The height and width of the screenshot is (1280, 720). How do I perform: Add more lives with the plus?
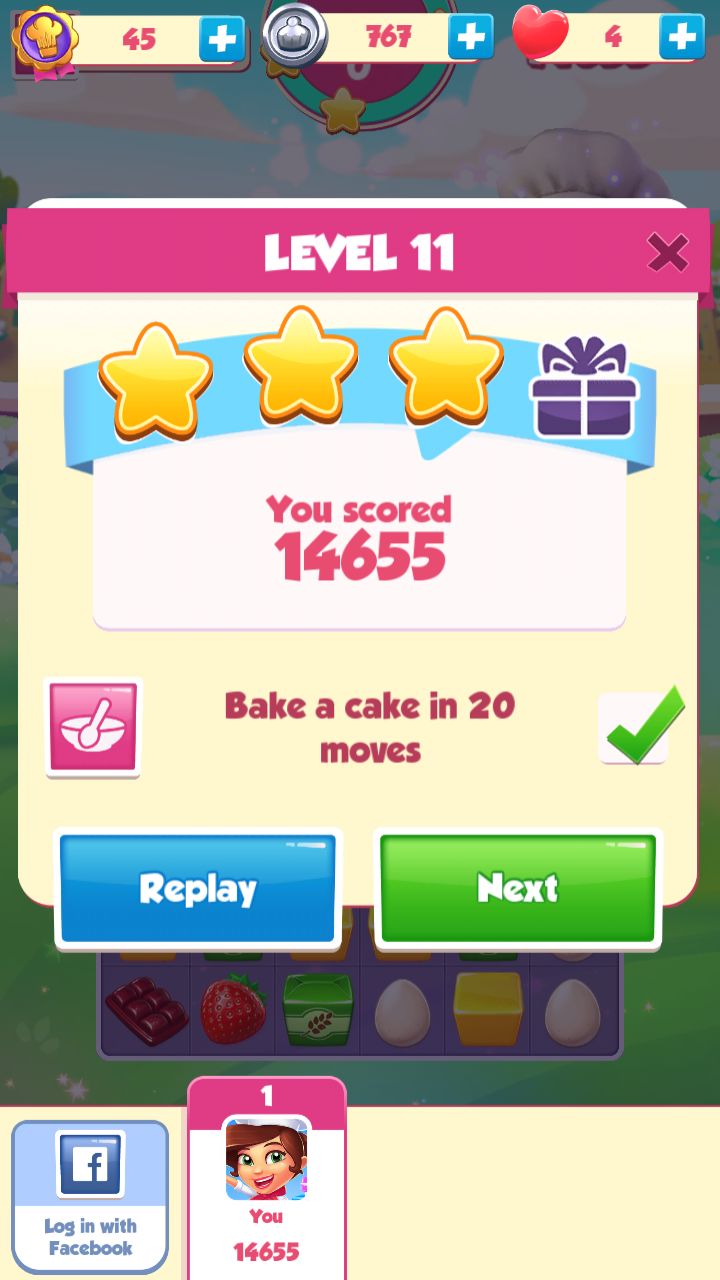(x=682, y=38)
